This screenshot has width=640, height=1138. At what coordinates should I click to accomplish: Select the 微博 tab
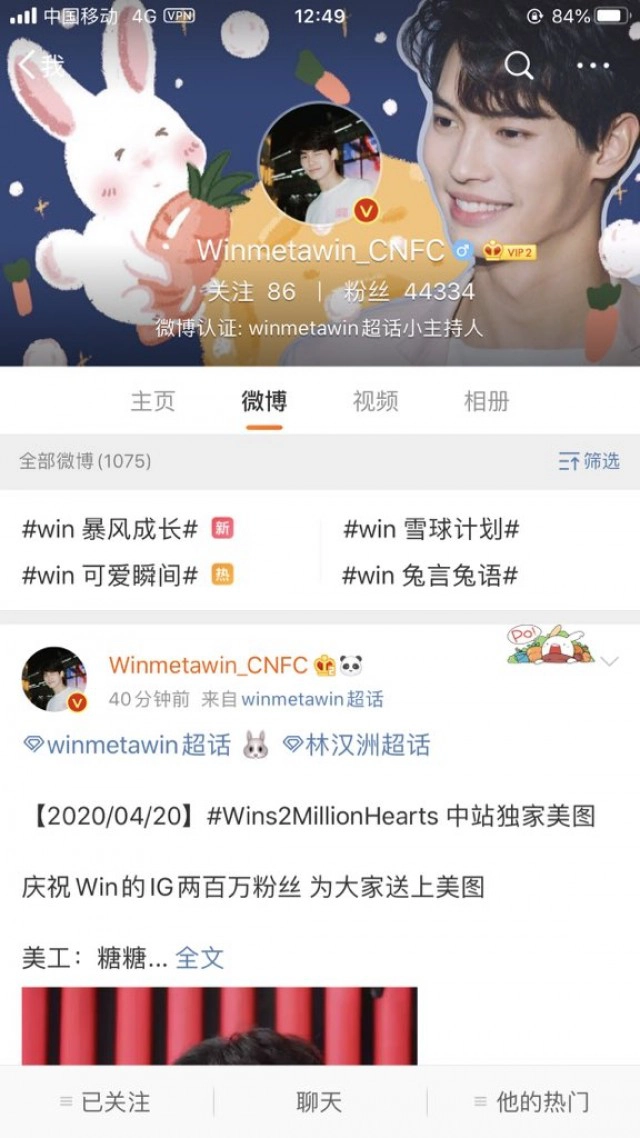pos(264,401)
